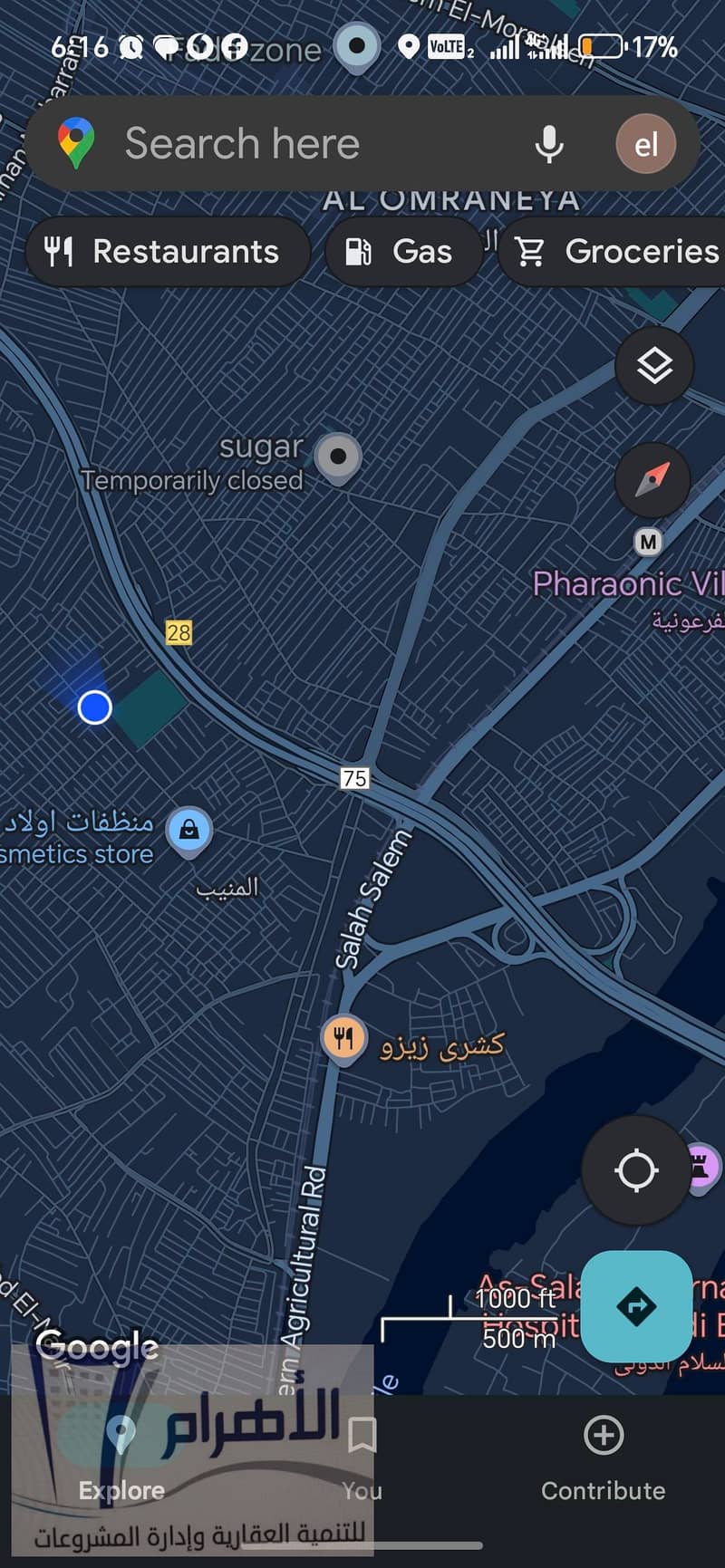Open directions with the turn arrow button
This screenshot has width=725, height=1568.
pos(635,1306)
